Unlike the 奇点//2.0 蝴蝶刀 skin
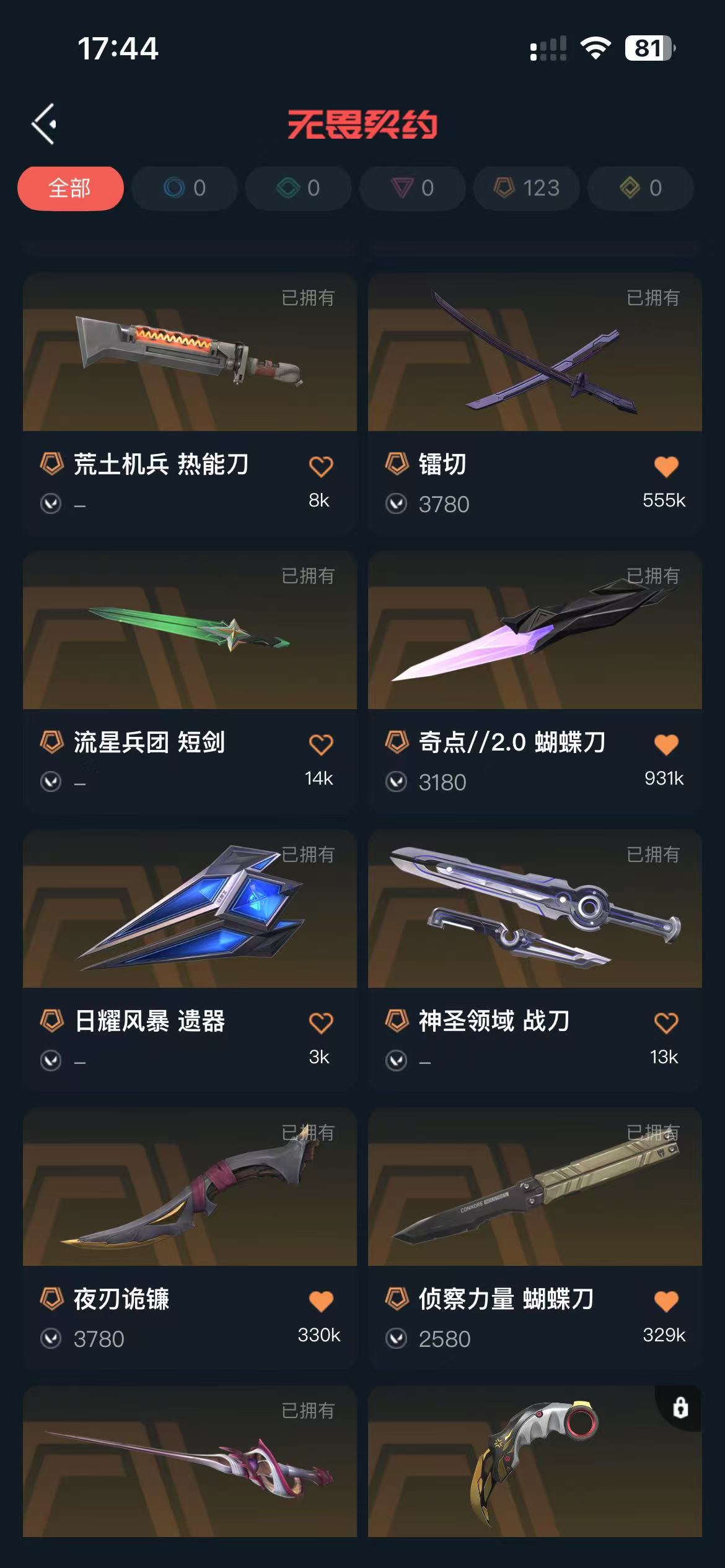Screen dimensions: 725x1568 [666, 744]
